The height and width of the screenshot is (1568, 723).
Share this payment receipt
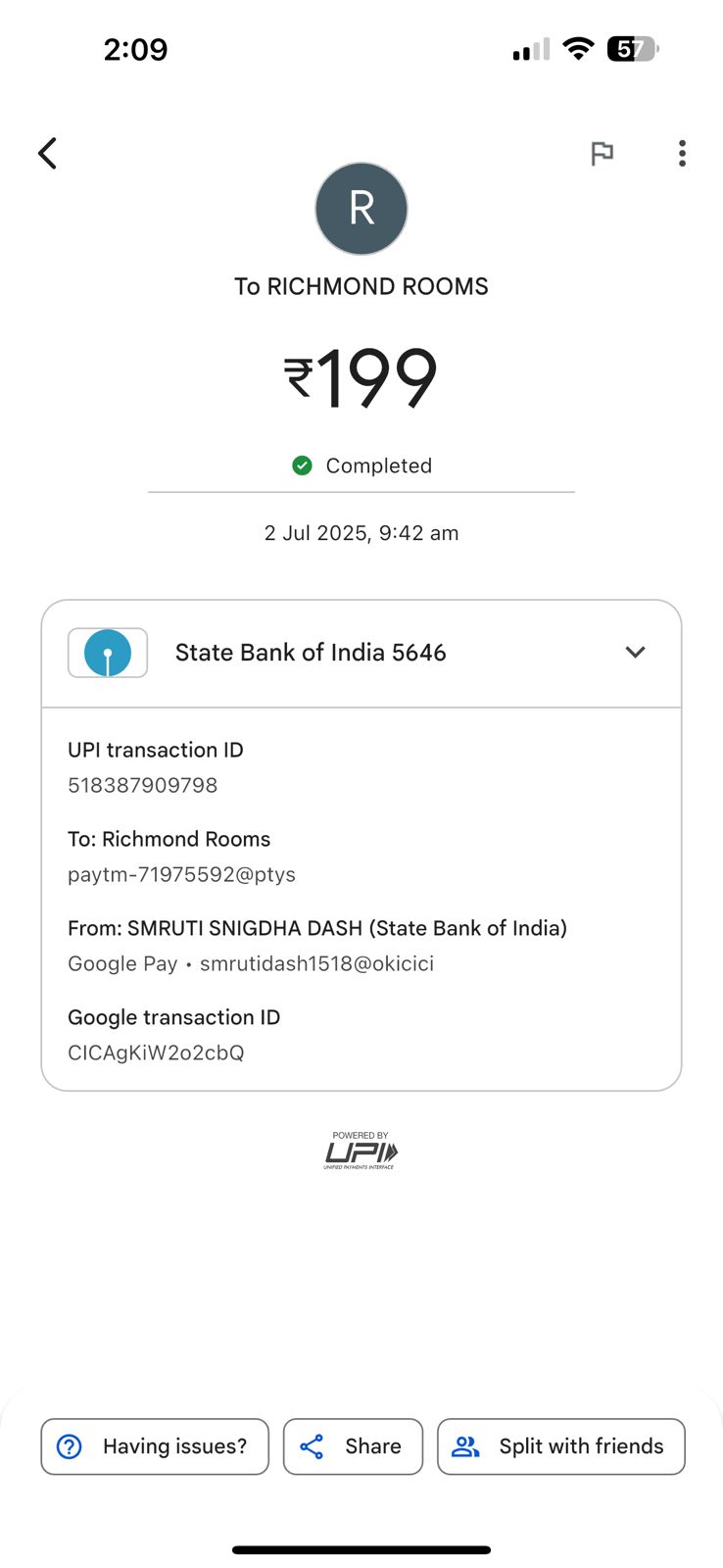(353, 1446)
